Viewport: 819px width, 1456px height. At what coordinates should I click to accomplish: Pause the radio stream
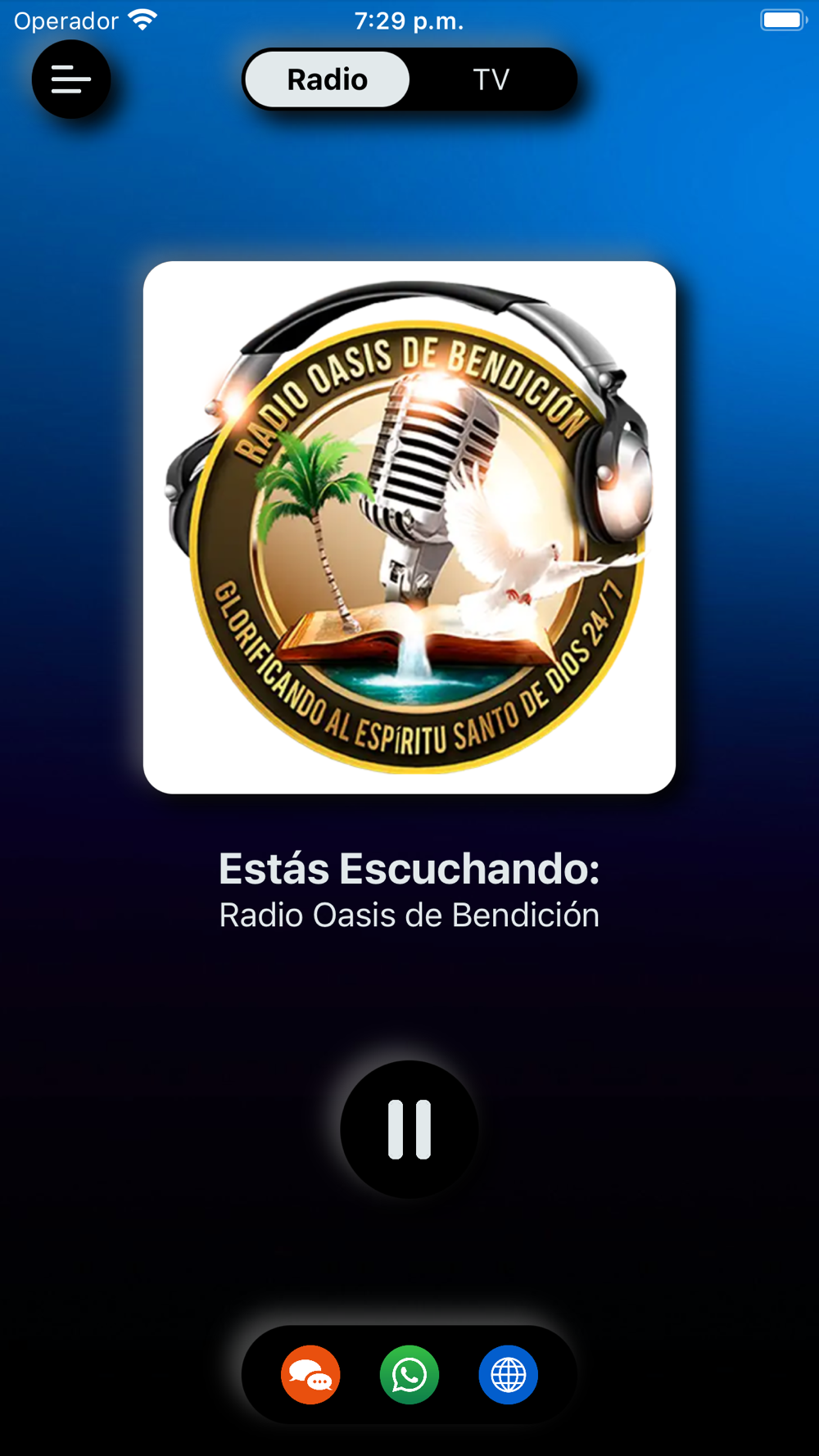pyautogui.click(x=409, y=1129)
